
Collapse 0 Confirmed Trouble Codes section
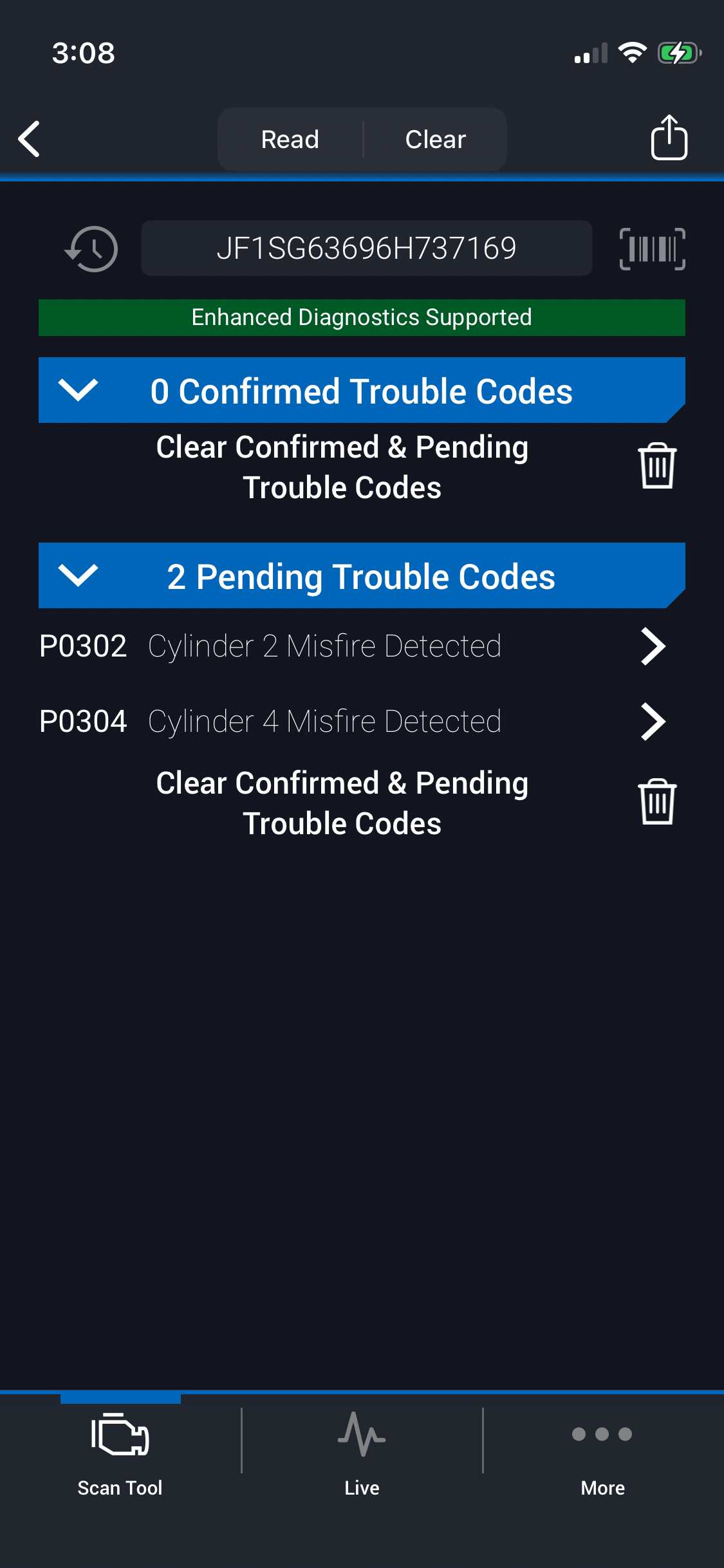coord(78,390)
